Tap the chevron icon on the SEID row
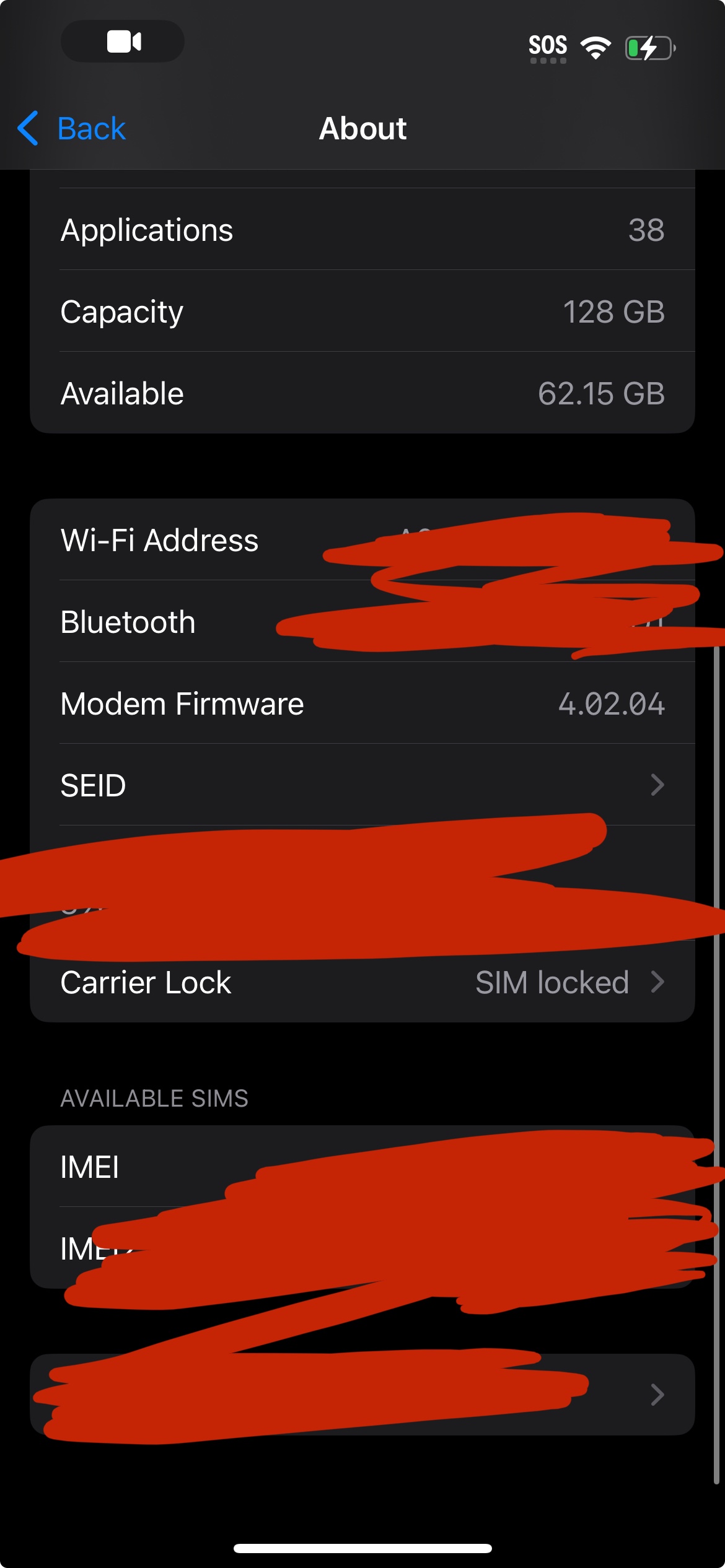 (x=657, y=785)
